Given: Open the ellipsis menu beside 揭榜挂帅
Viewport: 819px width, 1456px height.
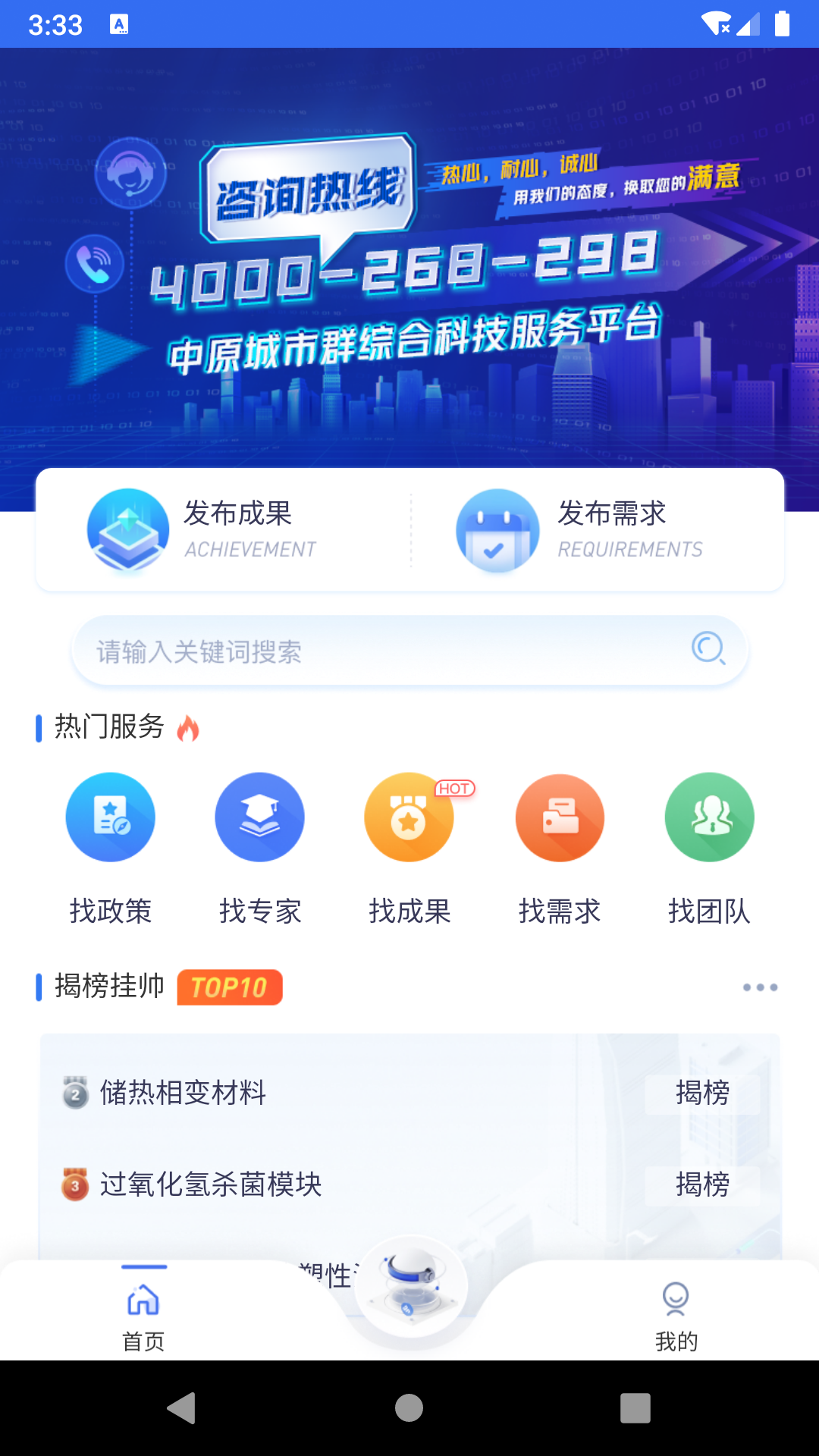Looking at the screenshot, I should pos(761,987).
